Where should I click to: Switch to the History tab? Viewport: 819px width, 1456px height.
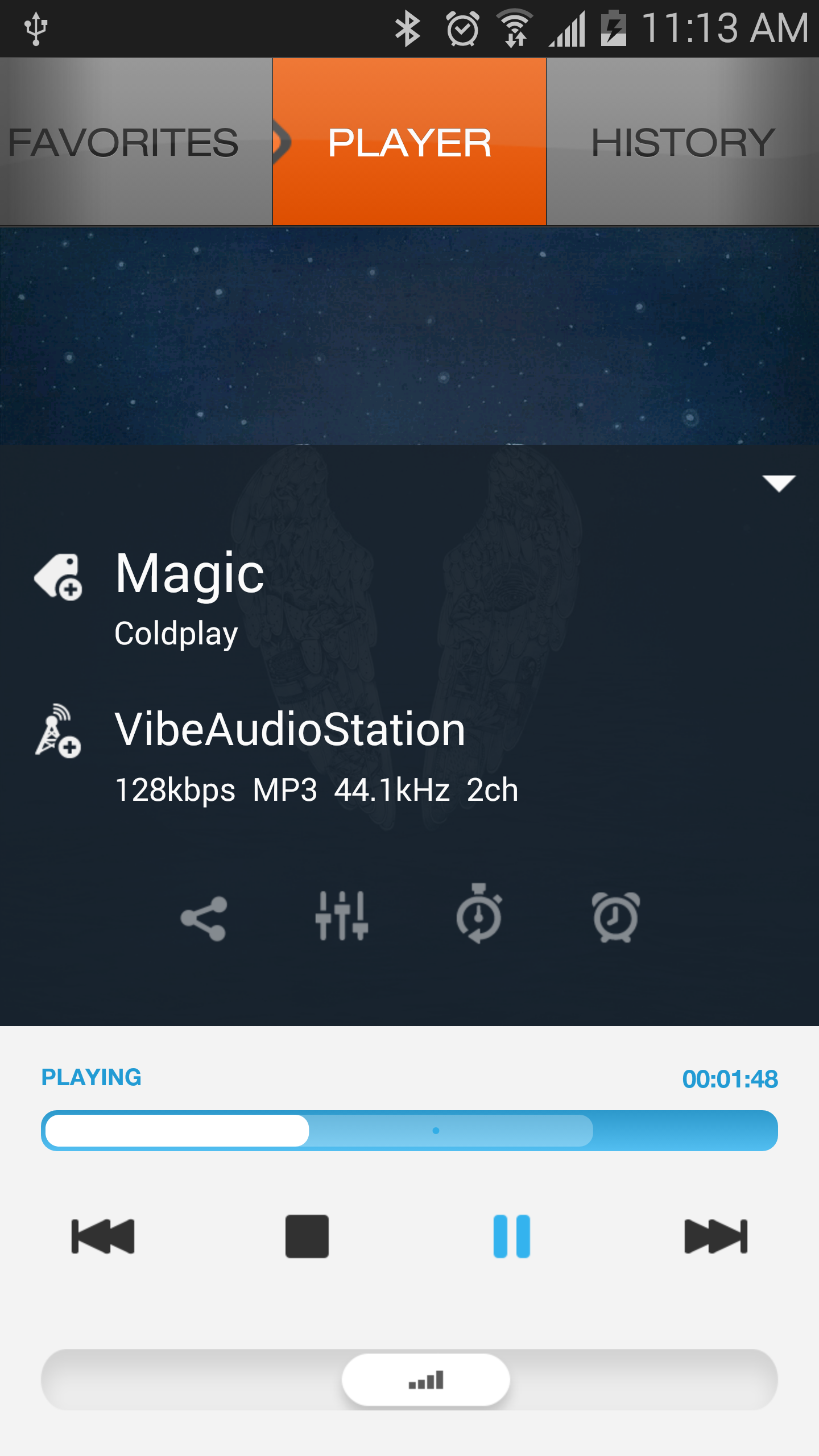(682, 142)
